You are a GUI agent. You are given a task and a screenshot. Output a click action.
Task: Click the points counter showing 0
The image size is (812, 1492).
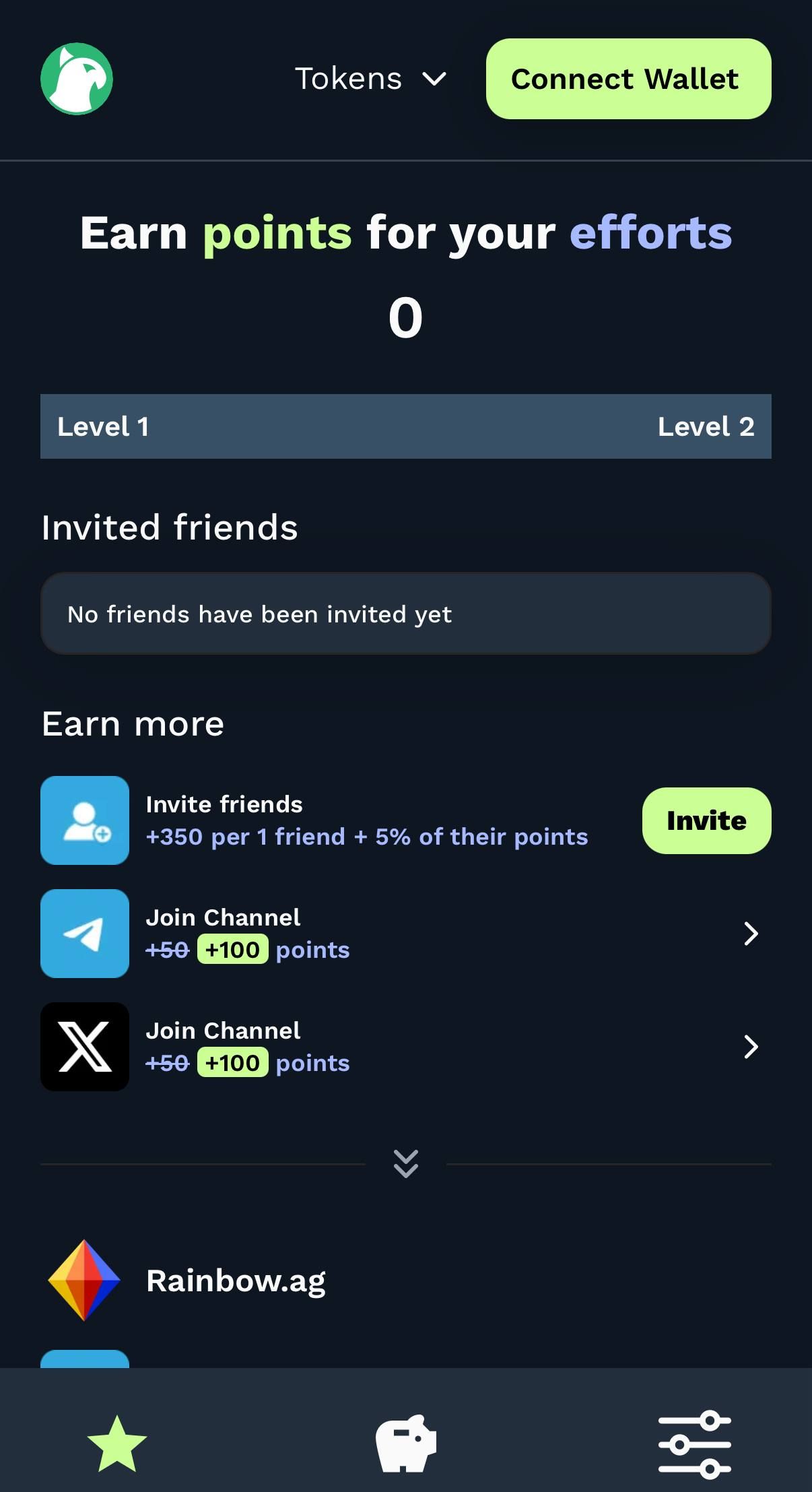[405, 317]
